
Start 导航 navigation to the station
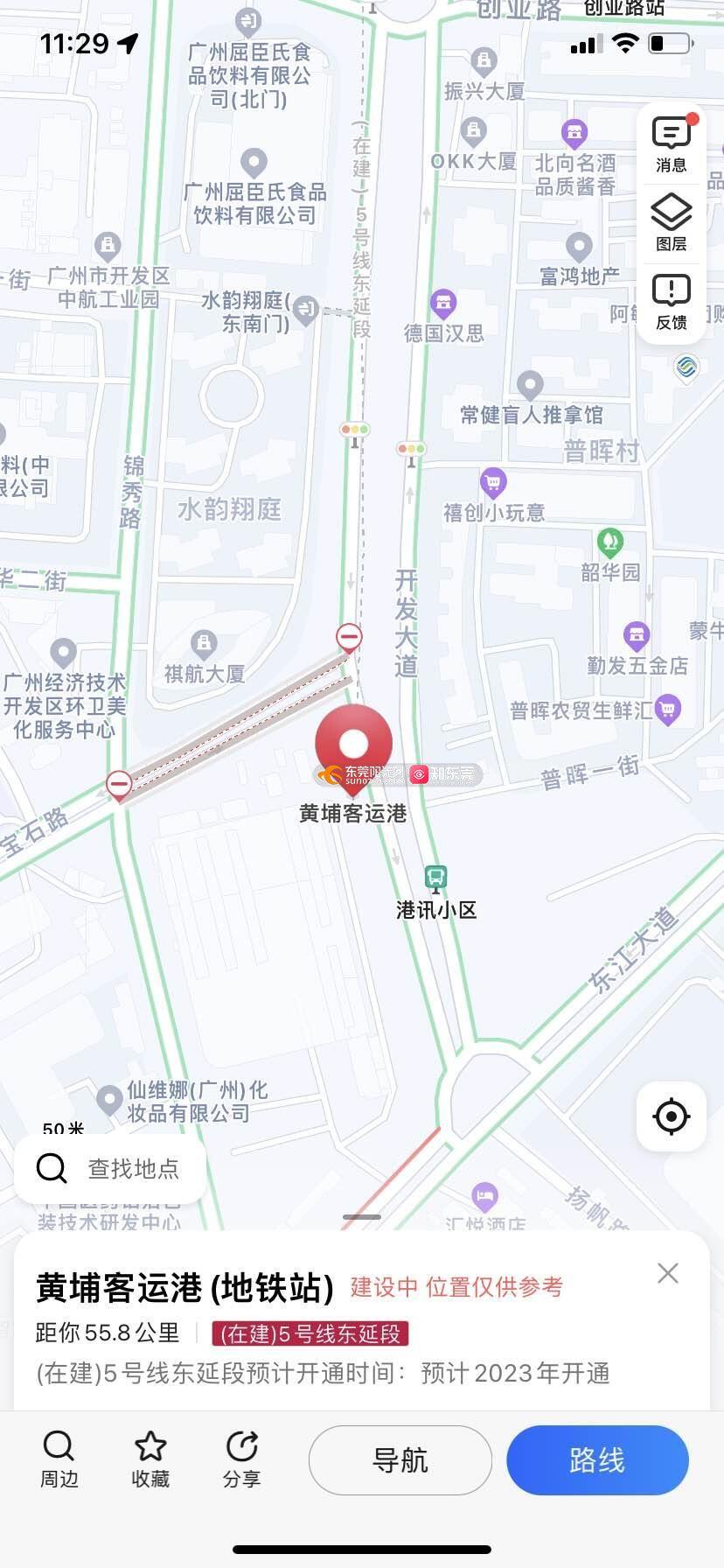(400, 1459)
